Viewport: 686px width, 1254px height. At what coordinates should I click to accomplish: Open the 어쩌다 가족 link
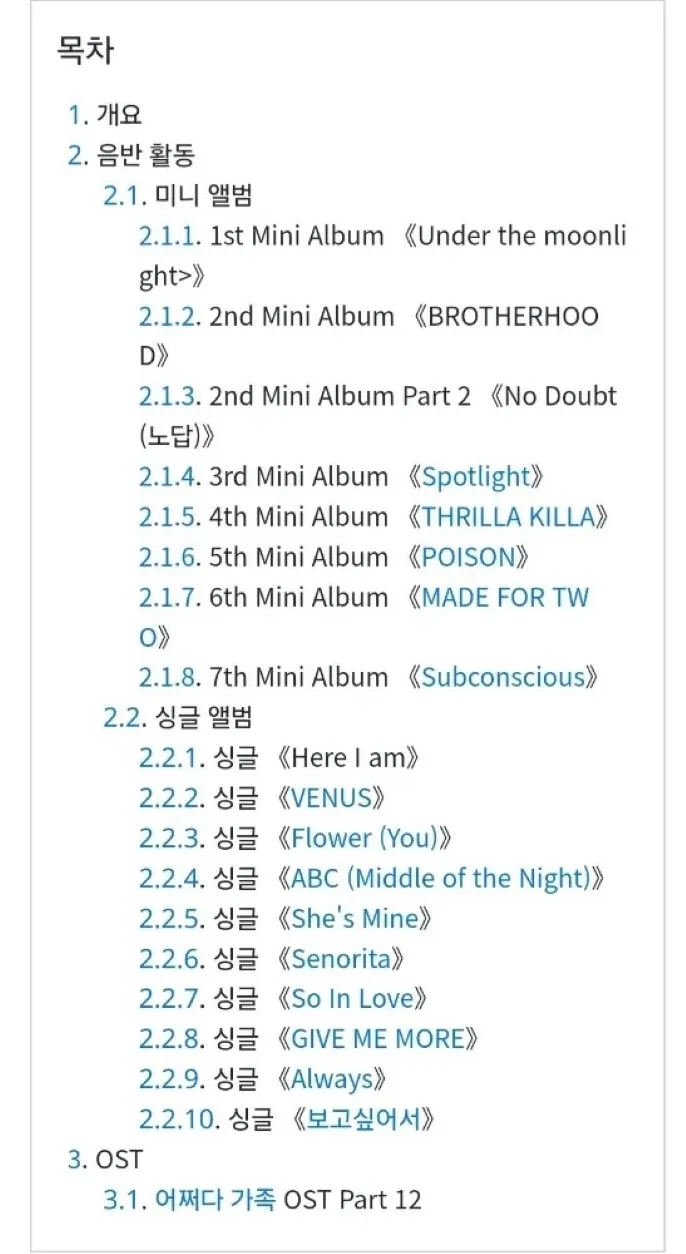pos(215,1199)
